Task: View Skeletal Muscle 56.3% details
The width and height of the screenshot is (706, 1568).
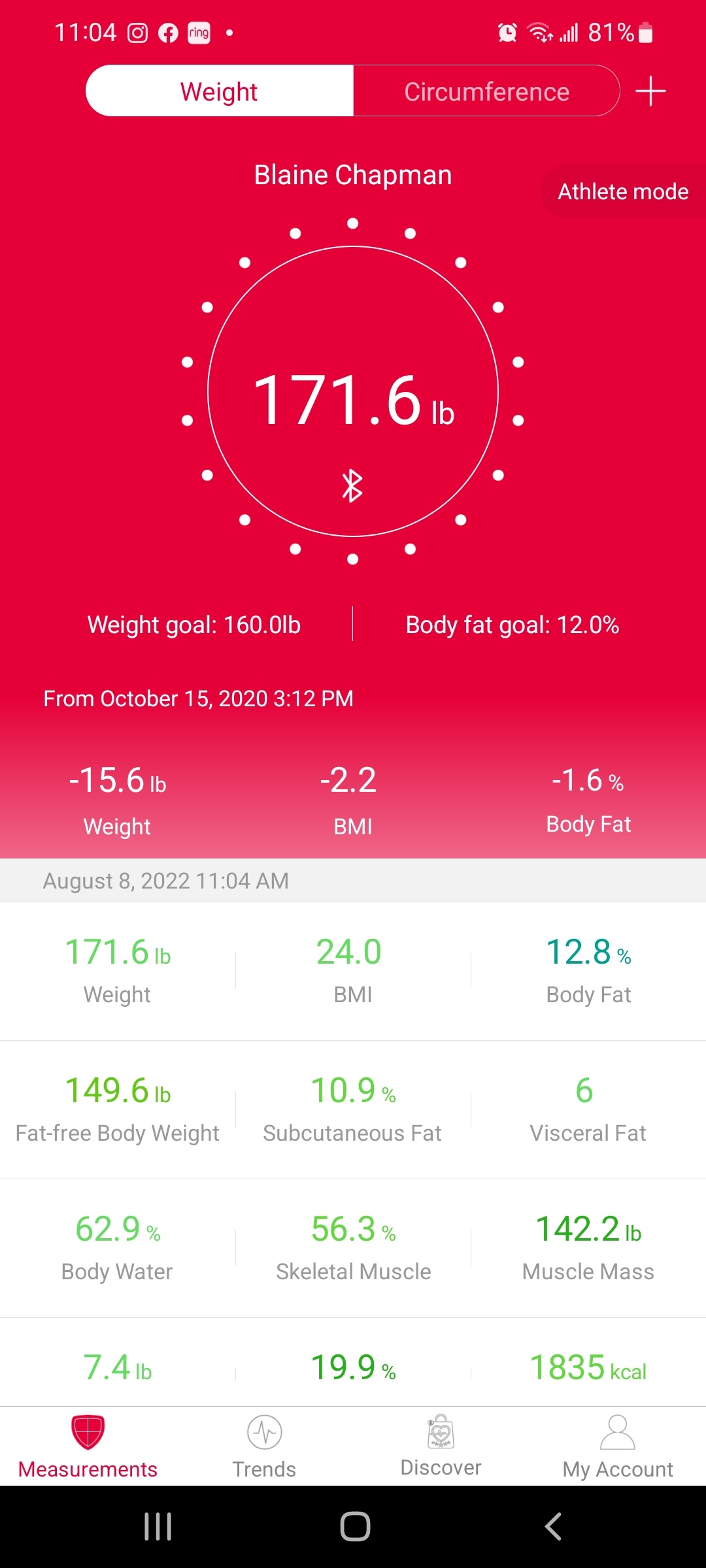Action: coord(353,1248)
